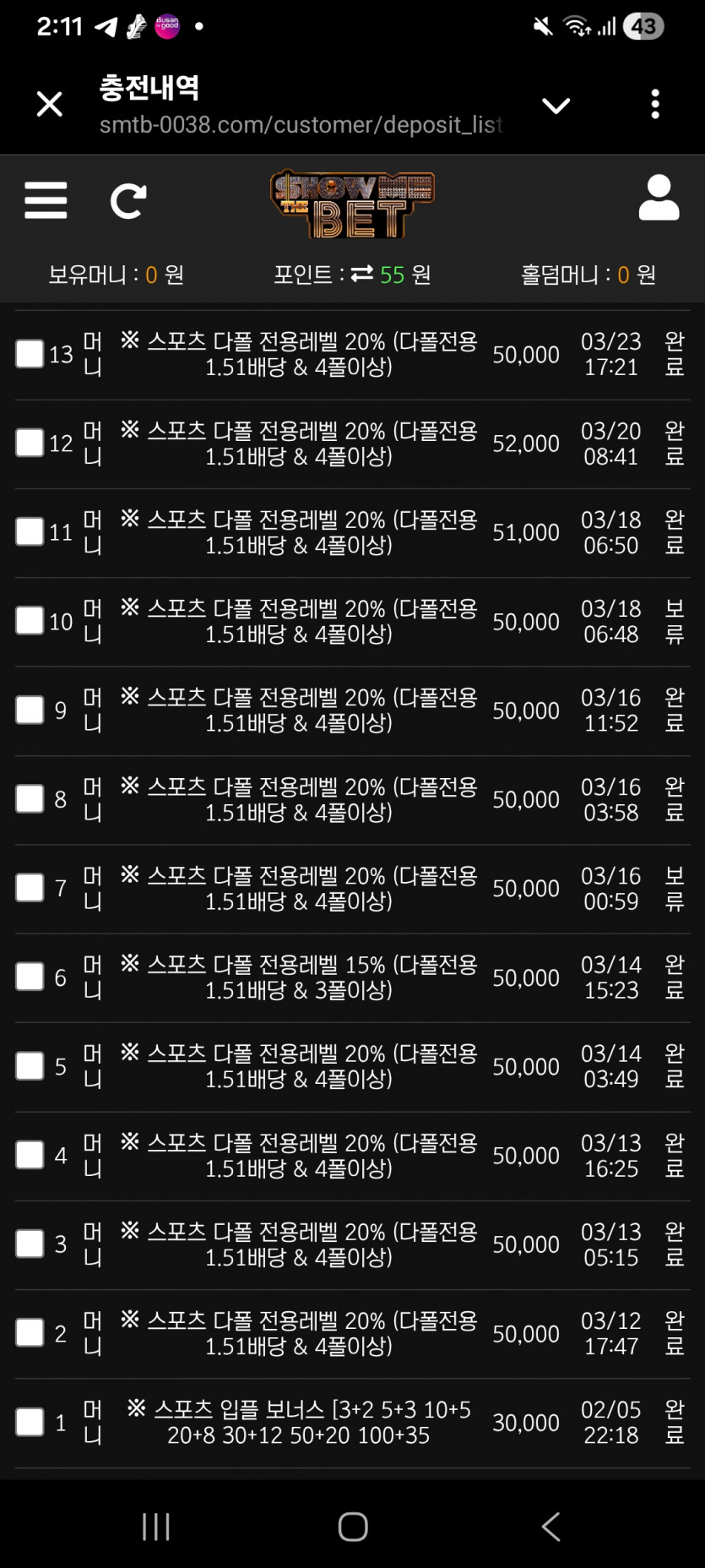The height and width of the screenshot is (1568, 705).
Task: Select the checkbox next to row 10
Action: (30, 620)
